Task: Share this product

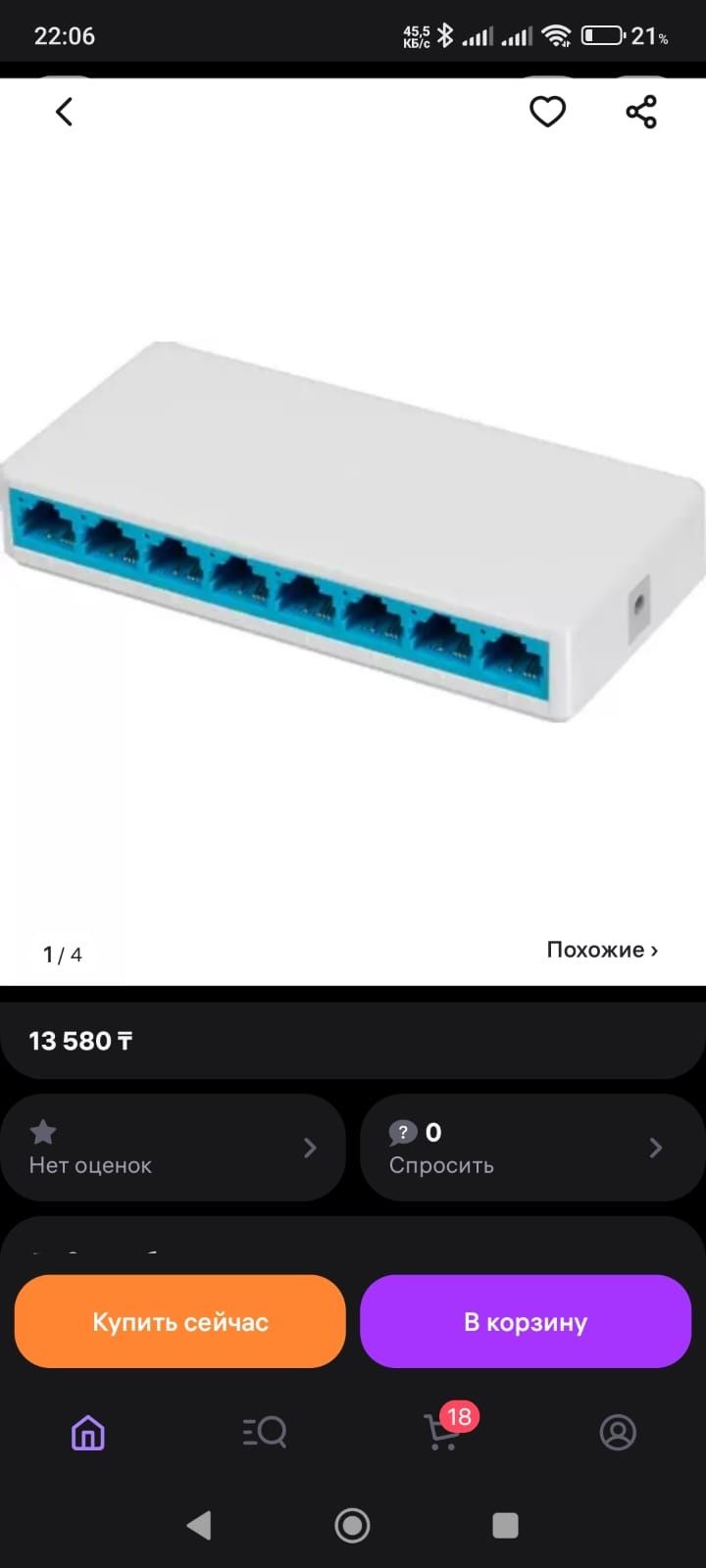Action: coord(641,112)
